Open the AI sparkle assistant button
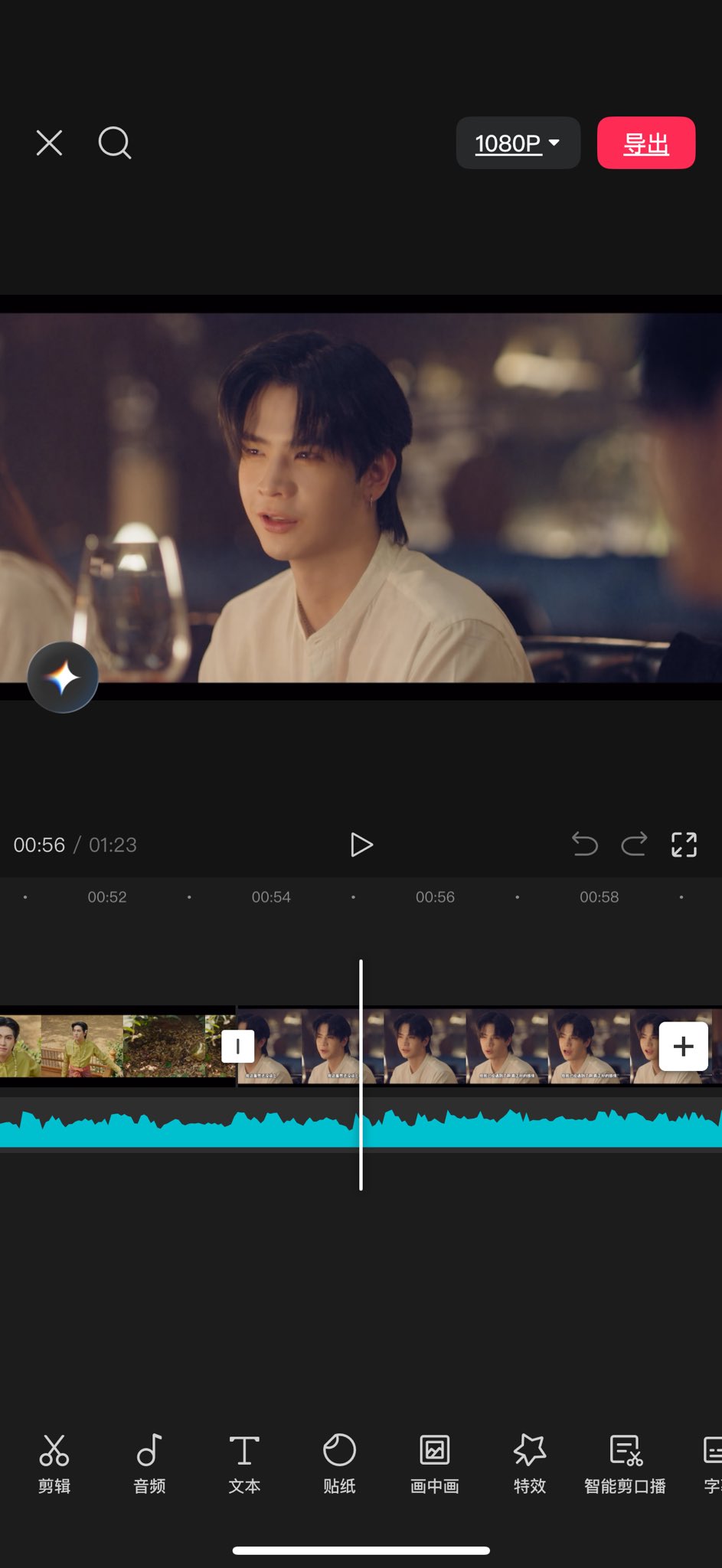Viewport: 722px width, 1568px height. coord(63,677)
